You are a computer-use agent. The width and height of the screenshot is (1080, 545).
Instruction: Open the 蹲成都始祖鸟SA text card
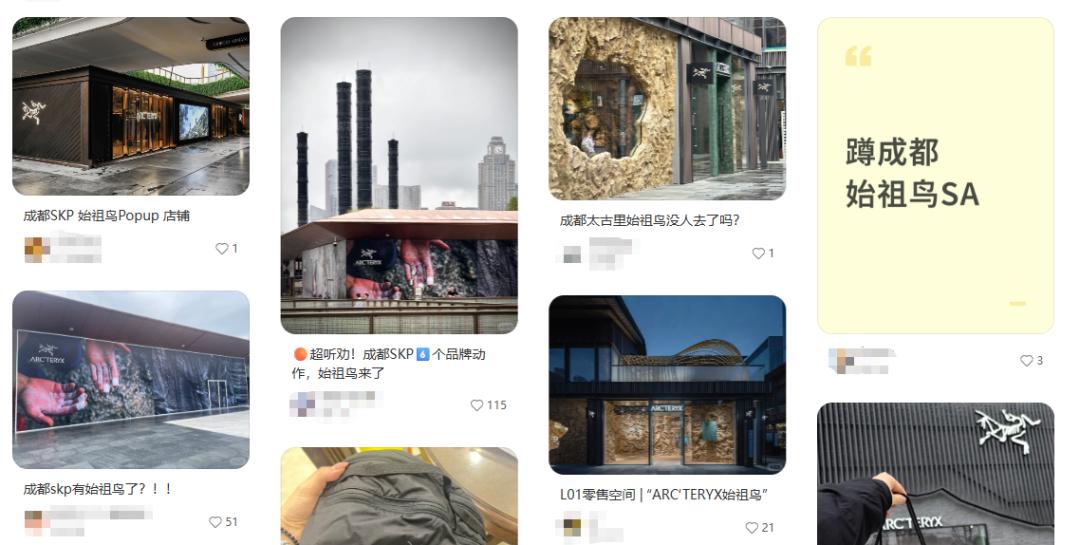[935, 175]
